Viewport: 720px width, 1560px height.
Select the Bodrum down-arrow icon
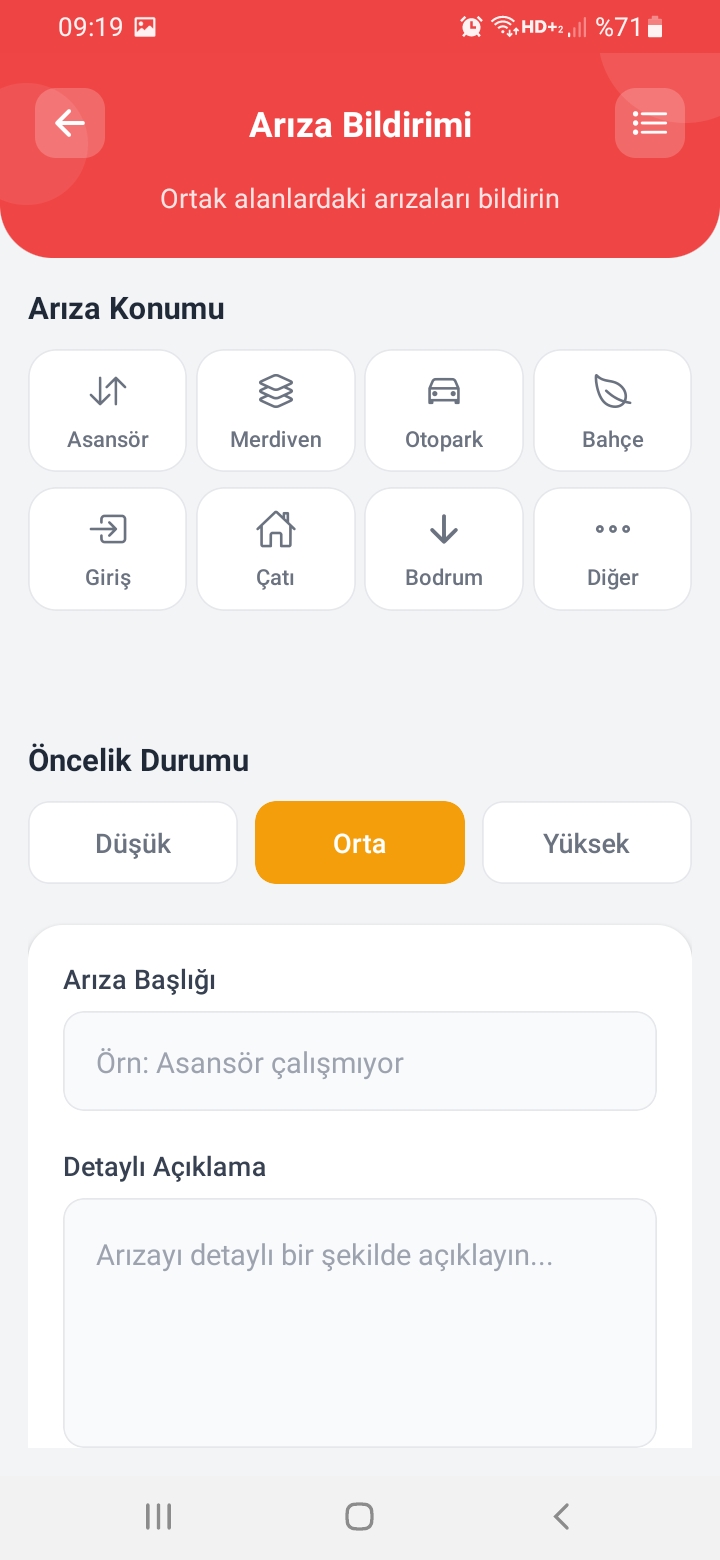[x=443, y=530]
